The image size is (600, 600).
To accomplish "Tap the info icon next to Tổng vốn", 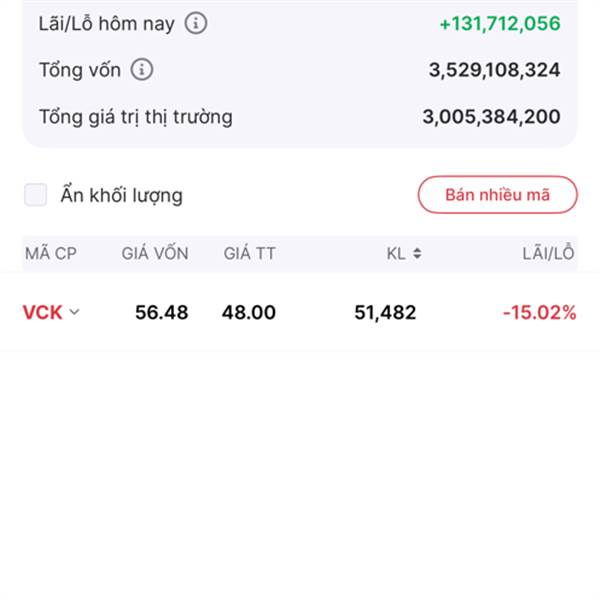I will coord(142,70).
